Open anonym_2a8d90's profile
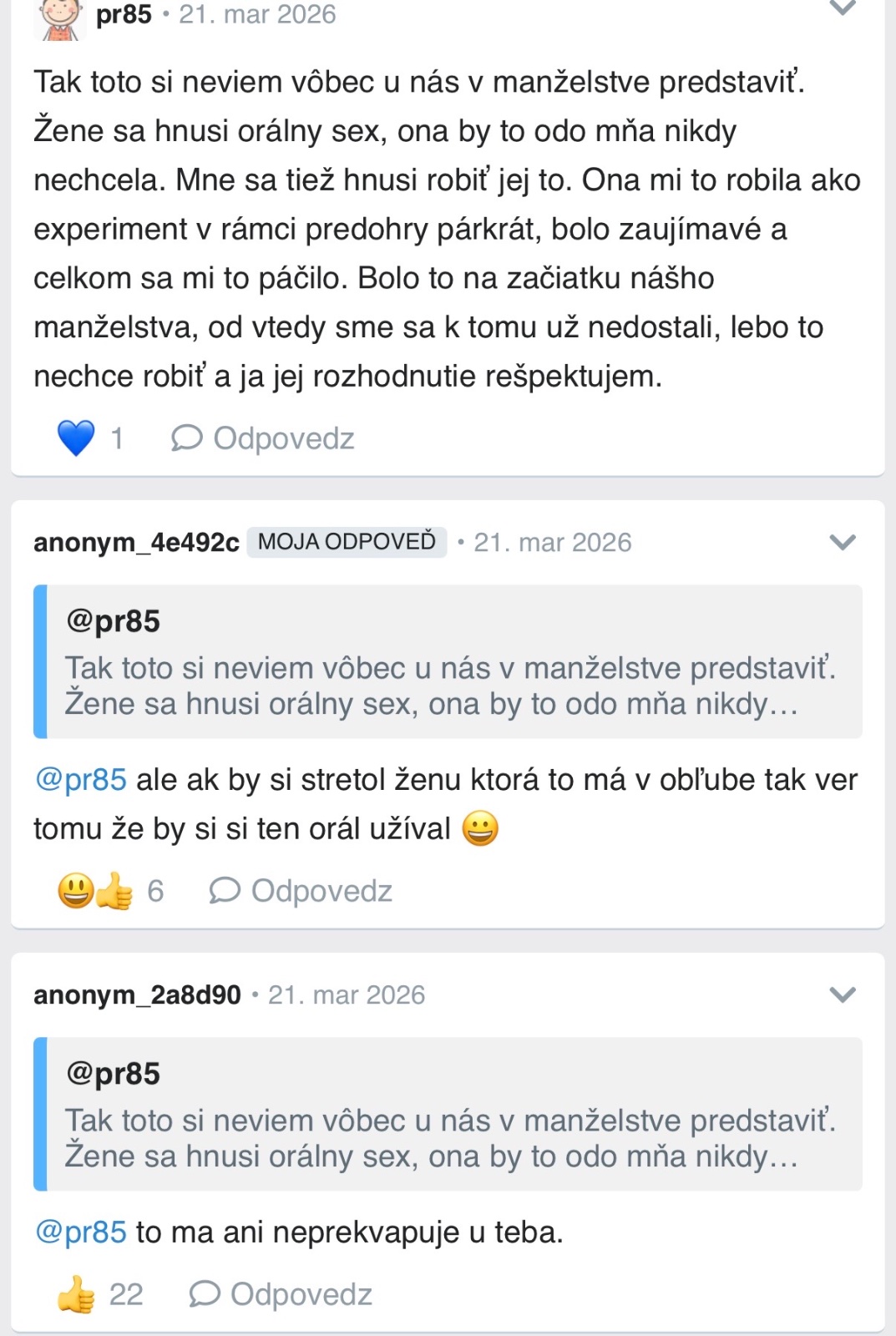The image size is (896, 1336). 137,995
